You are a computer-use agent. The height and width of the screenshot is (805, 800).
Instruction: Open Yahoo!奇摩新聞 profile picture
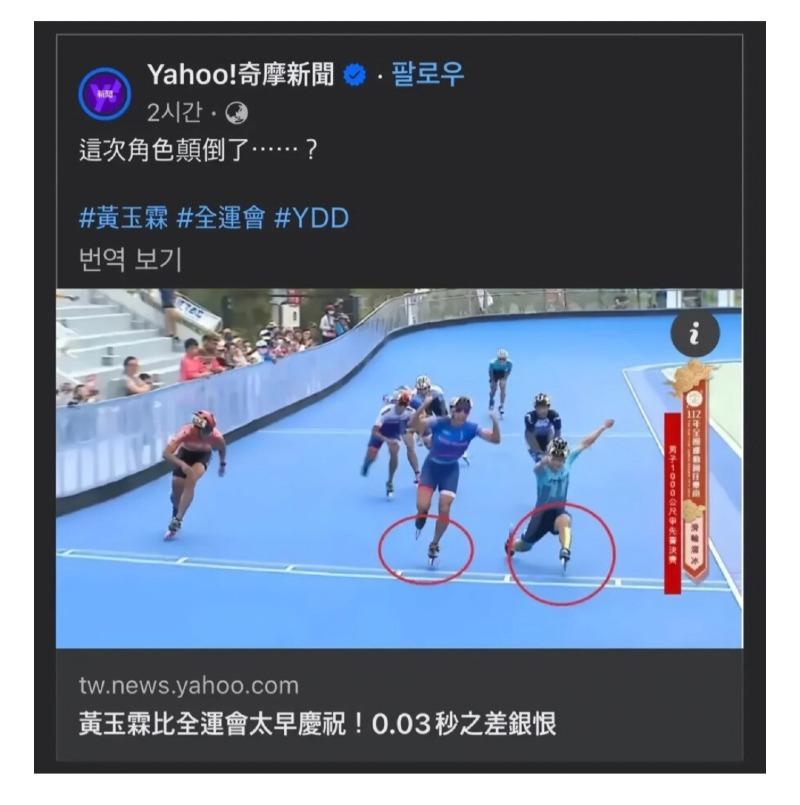tap(104, 94)
